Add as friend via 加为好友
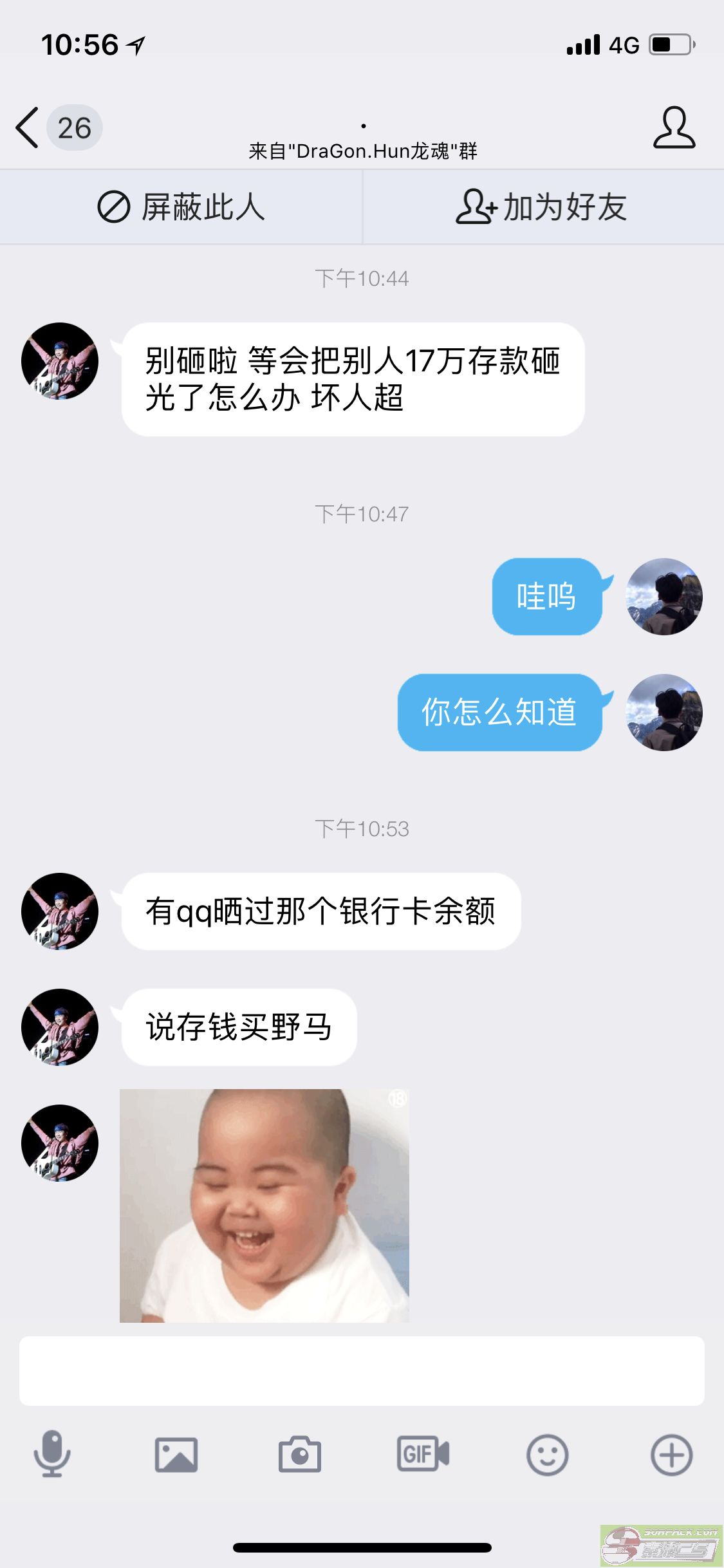 click(x=543, y=207)
